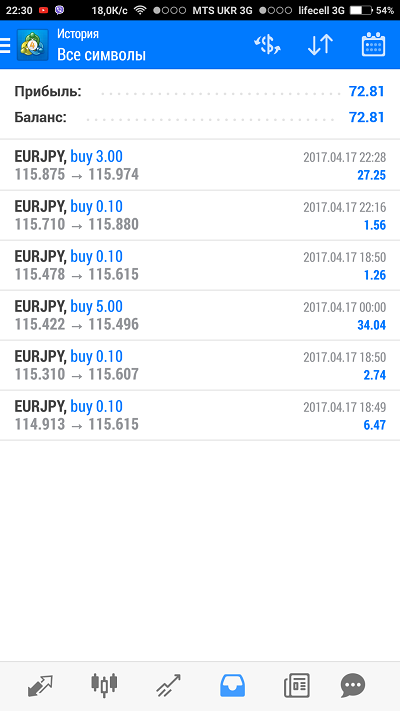The height and width of the screenshot is (711, 400).
Task: Tap the sort arrows icon
Action: pyautogui.click(x=320, y=45)
